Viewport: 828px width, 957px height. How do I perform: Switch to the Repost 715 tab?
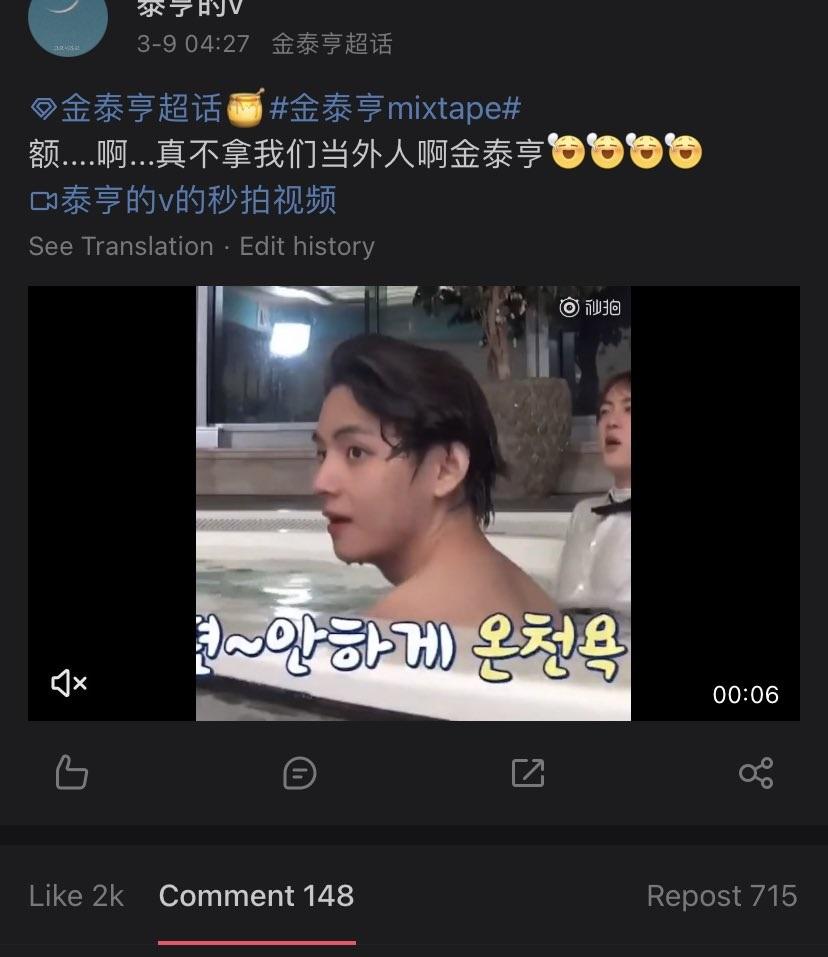721,896
